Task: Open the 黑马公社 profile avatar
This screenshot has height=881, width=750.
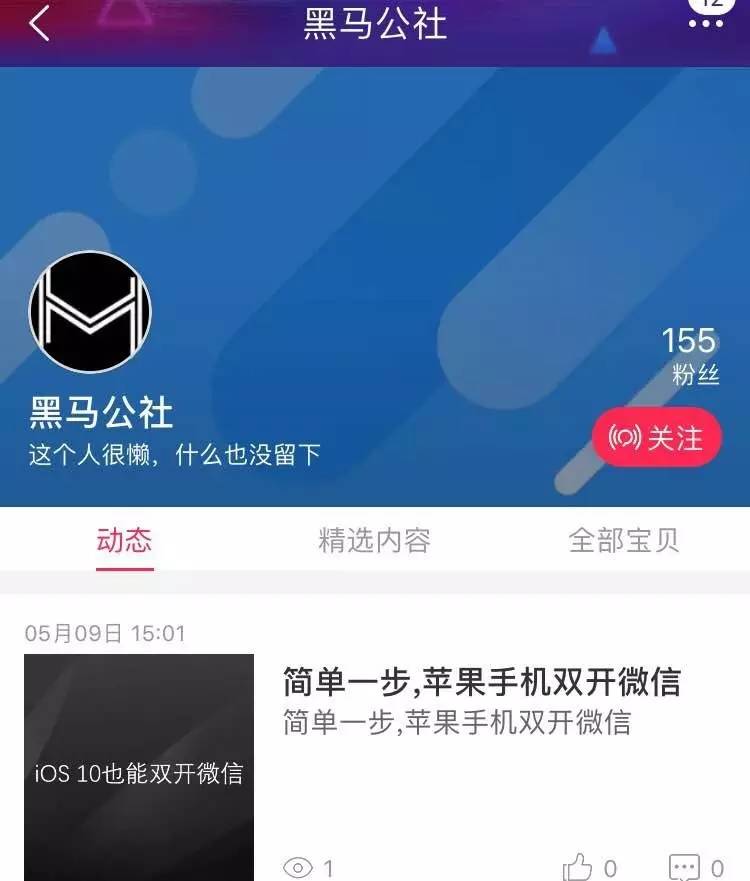Action: (90, 312)
